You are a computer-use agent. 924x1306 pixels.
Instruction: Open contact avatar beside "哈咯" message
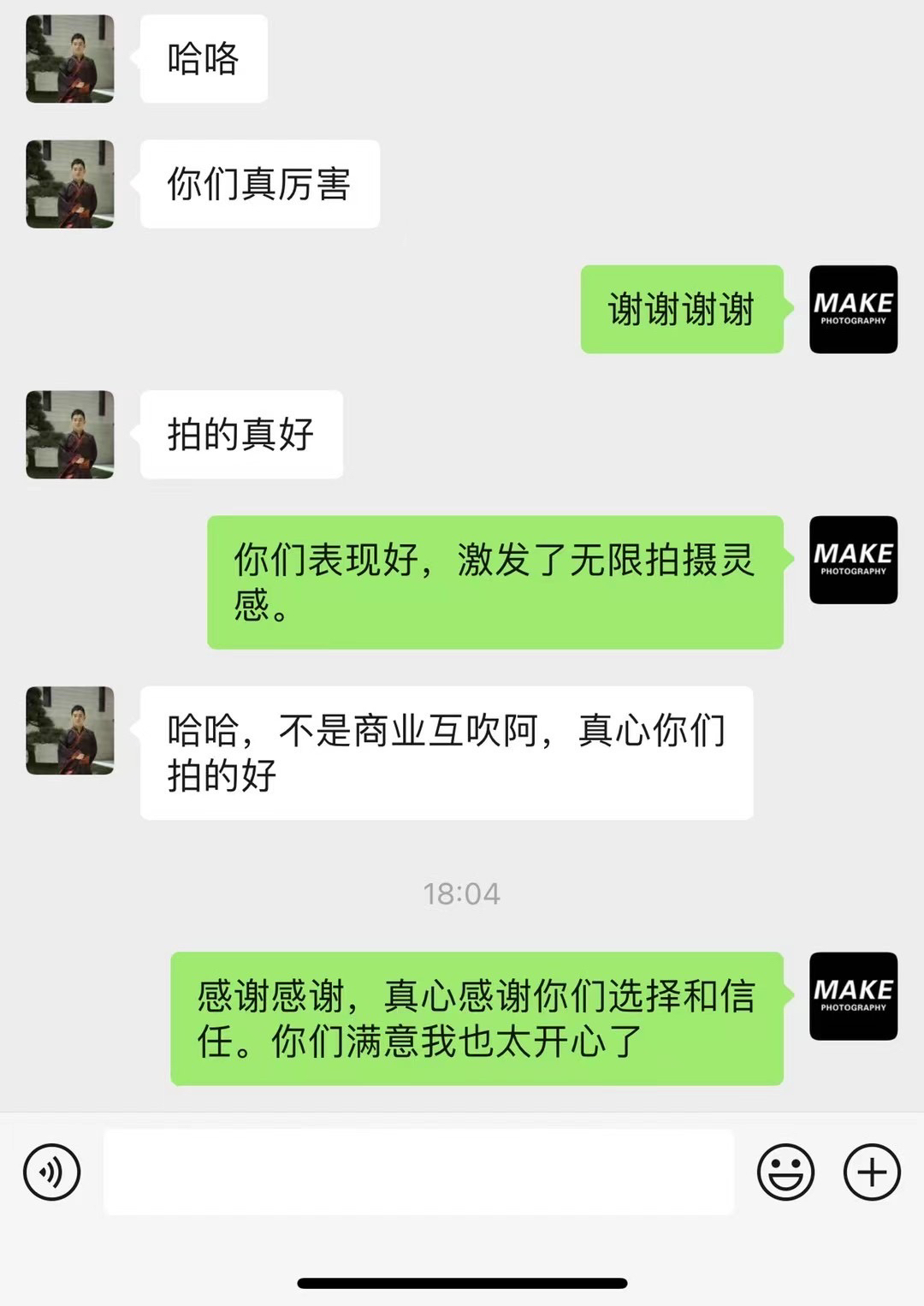pos(70,59)
